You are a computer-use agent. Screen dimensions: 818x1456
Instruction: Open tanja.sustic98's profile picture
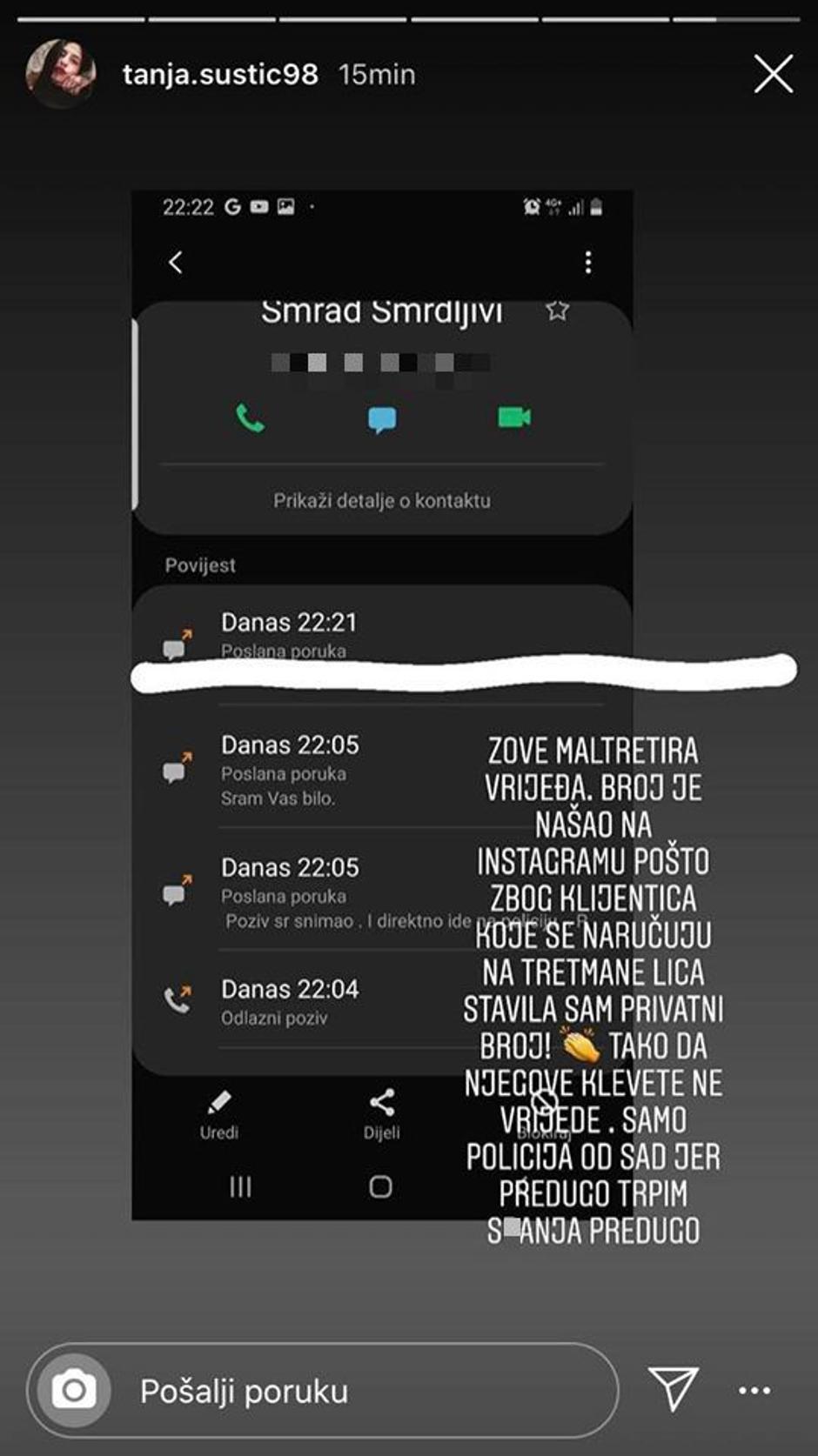[x=60, y=74]
